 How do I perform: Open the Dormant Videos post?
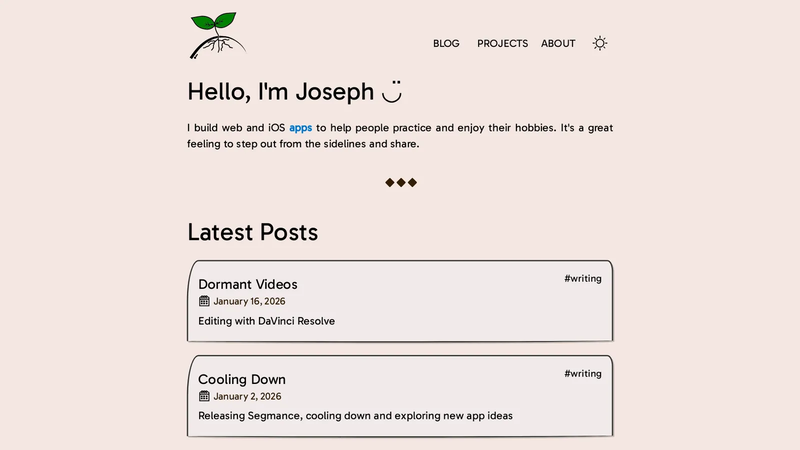tap(247, 284)
